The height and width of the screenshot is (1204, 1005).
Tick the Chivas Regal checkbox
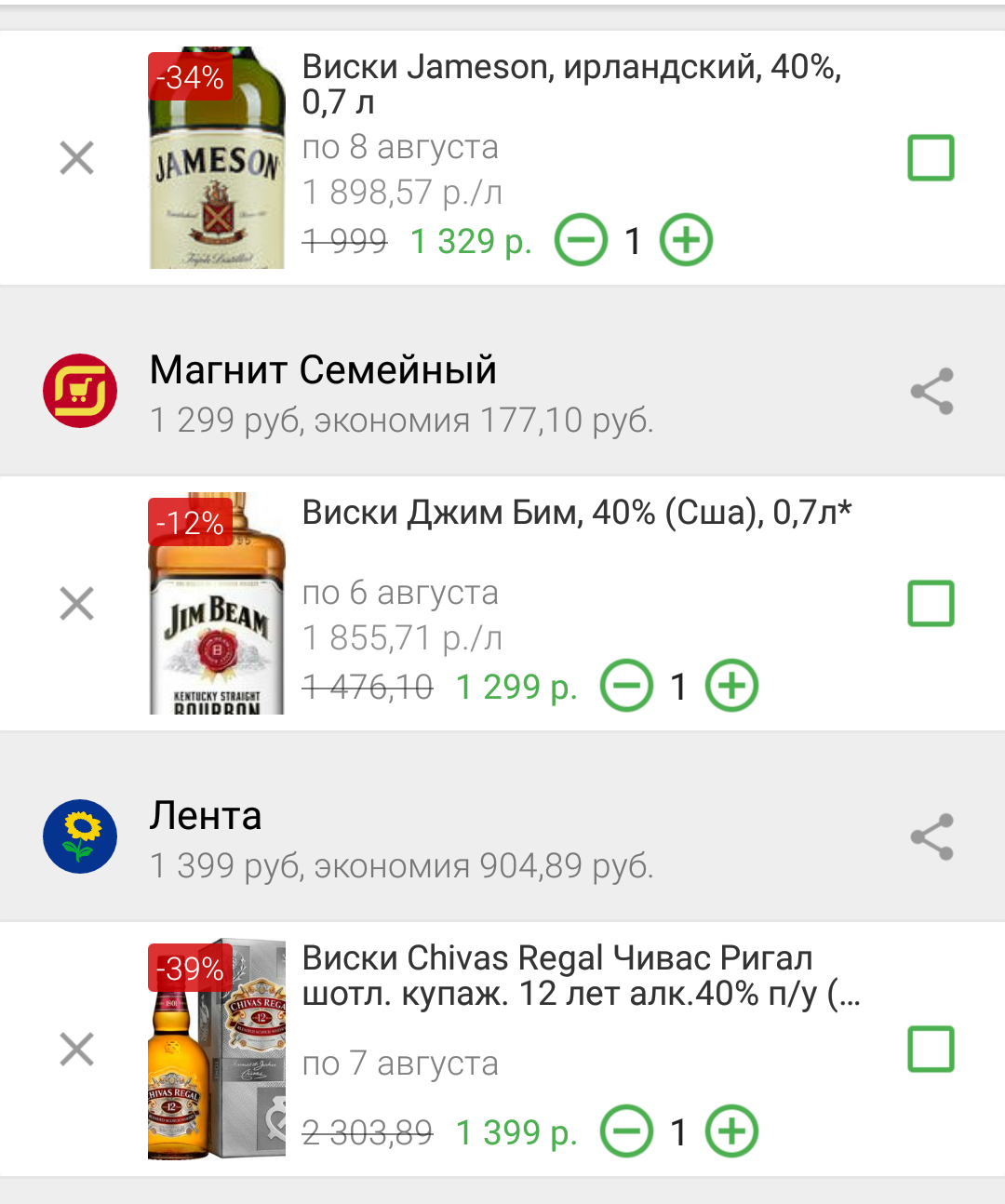tap(931, 1050)
